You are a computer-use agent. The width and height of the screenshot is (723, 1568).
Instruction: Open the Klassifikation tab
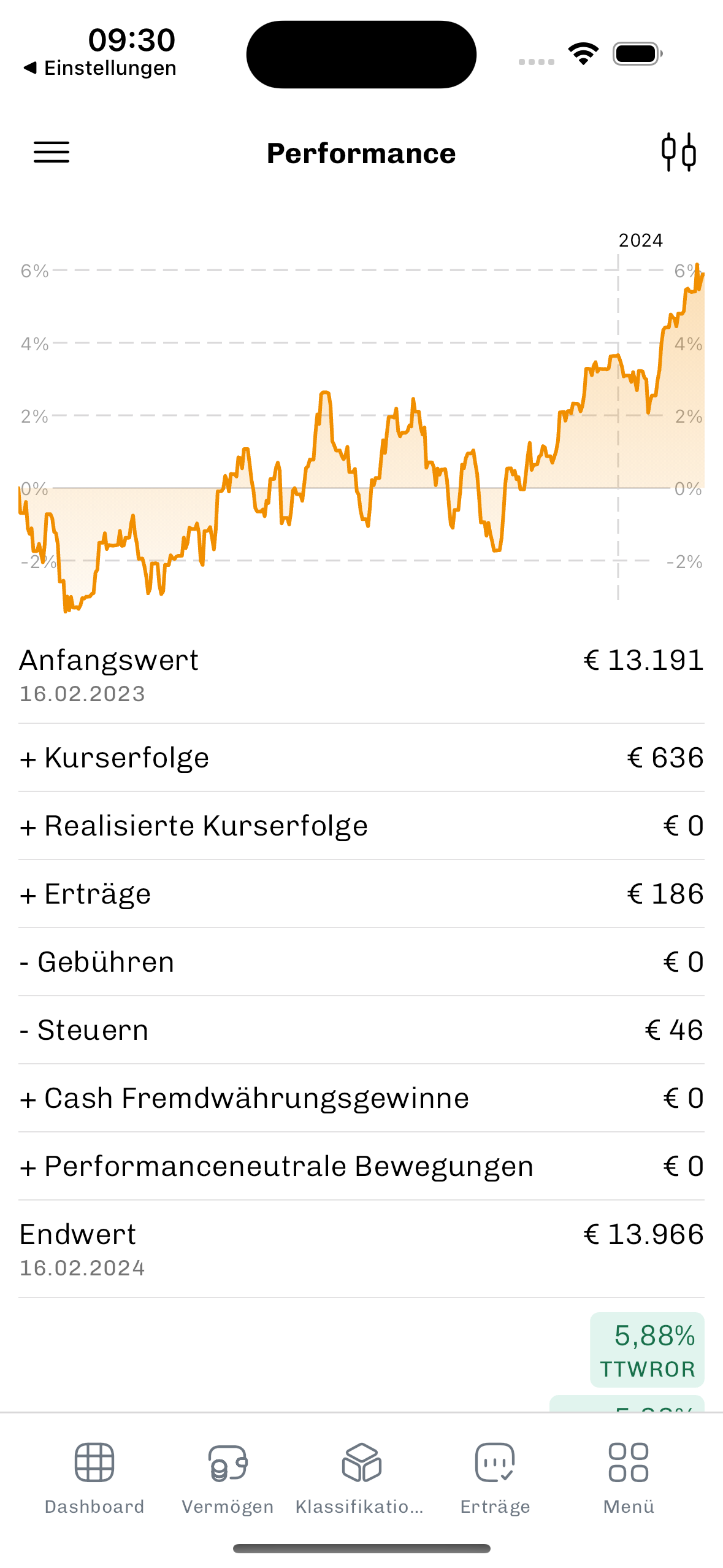point(361,1477)
